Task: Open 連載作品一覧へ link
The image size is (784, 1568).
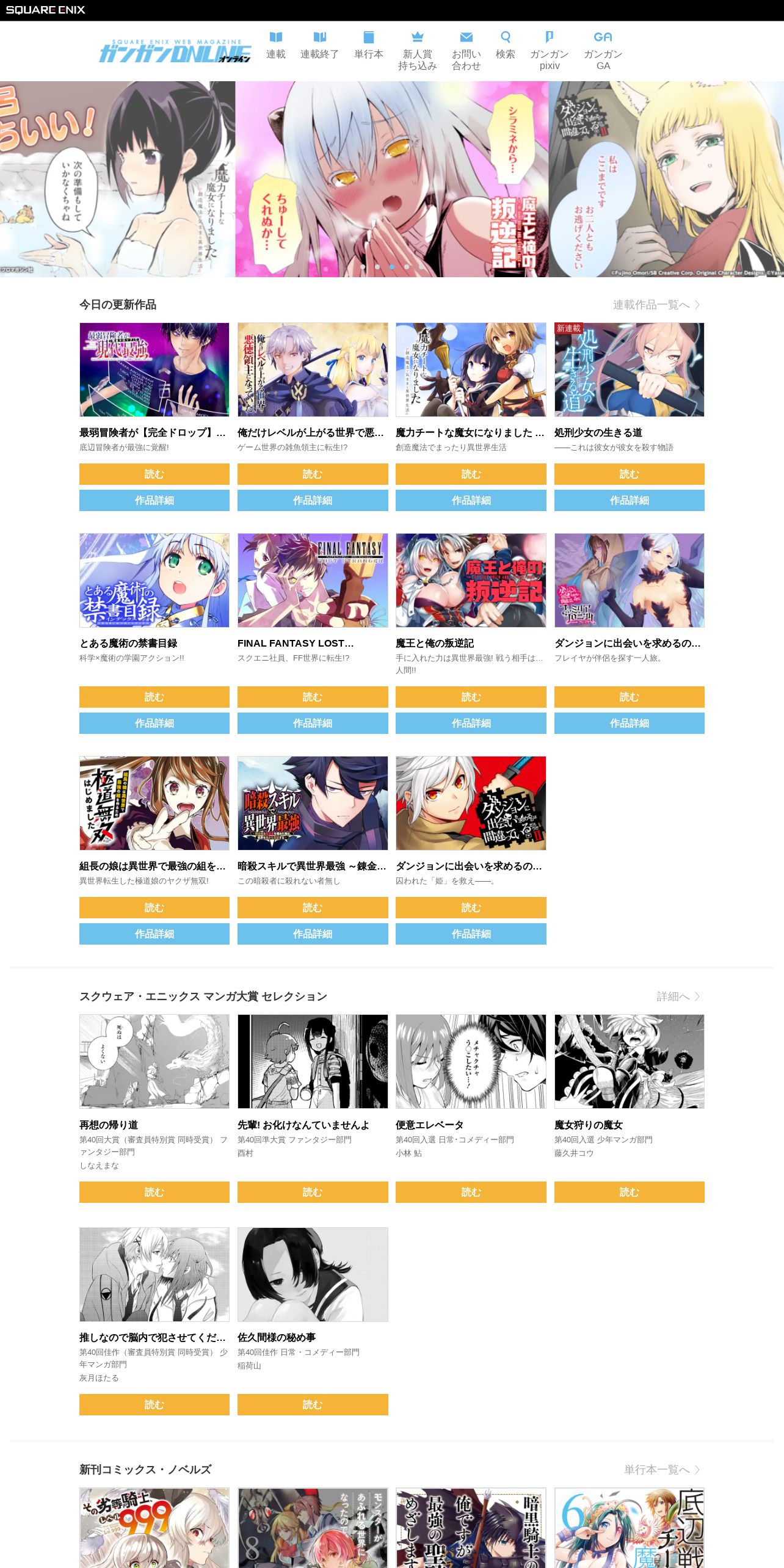Action: (656, 305)
